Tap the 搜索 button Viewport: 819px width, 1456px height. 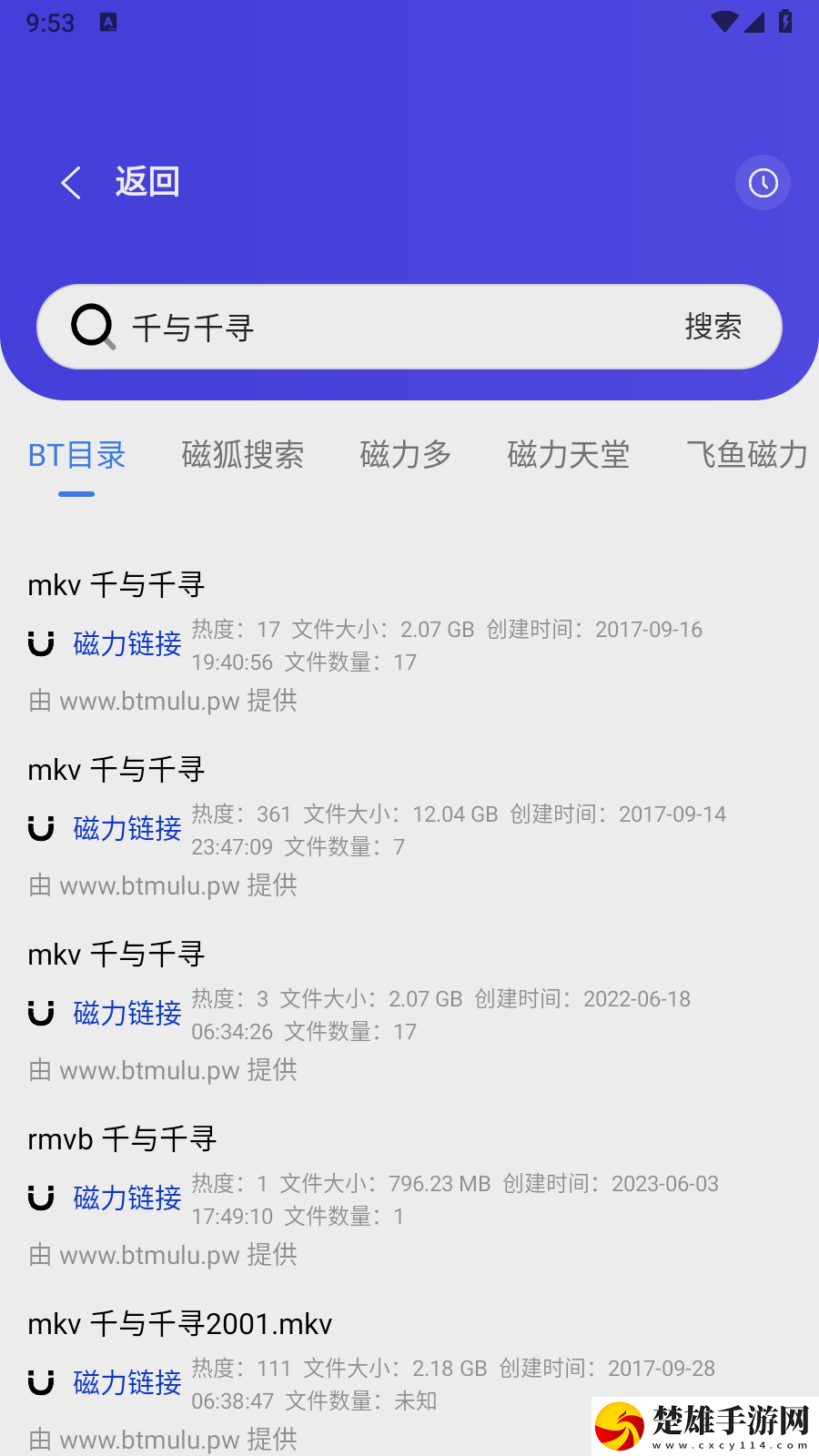click(713, 328)
